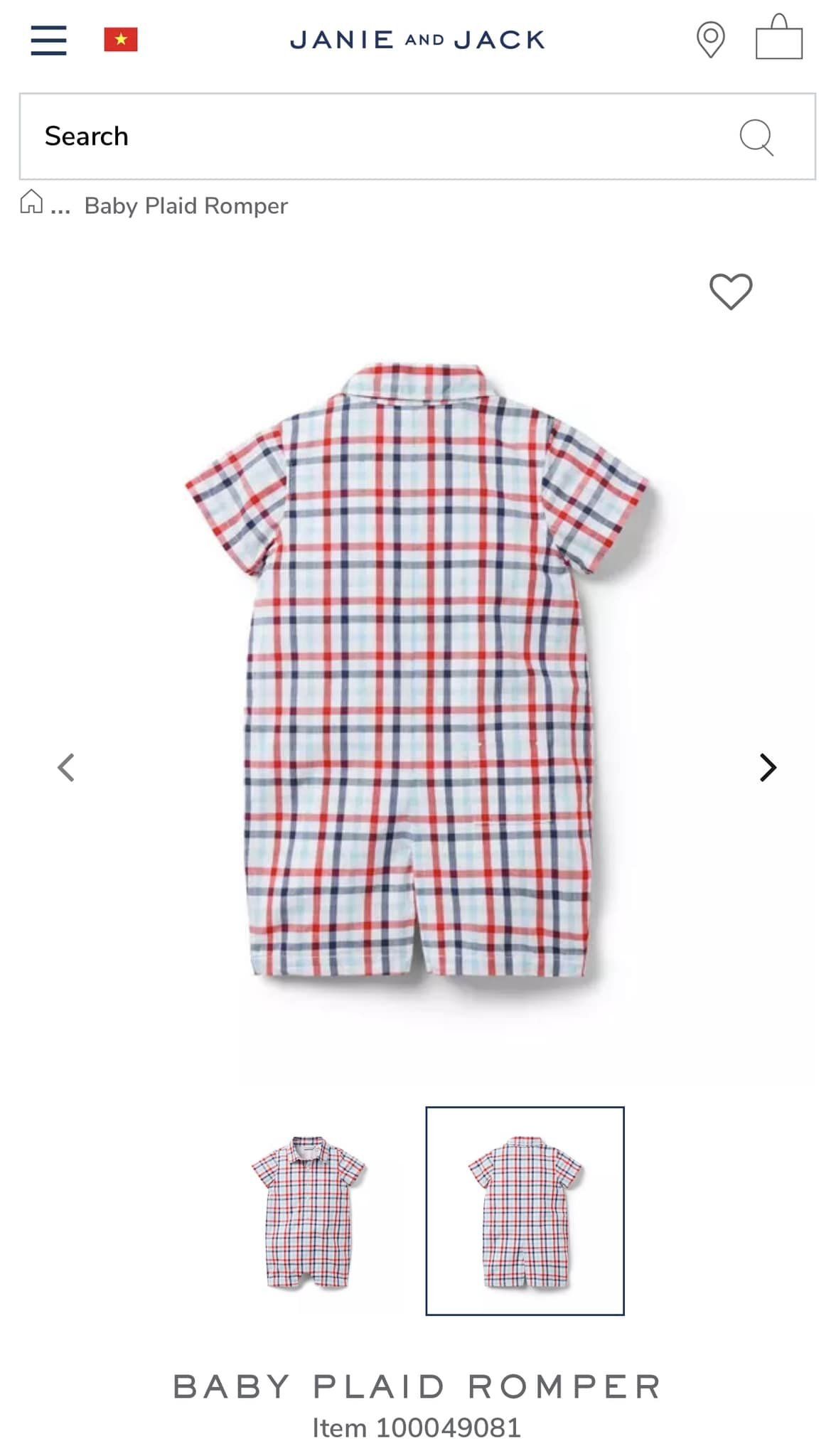Tap the magnifying glass search icon

pyautogui.click(x=756, y=136)
